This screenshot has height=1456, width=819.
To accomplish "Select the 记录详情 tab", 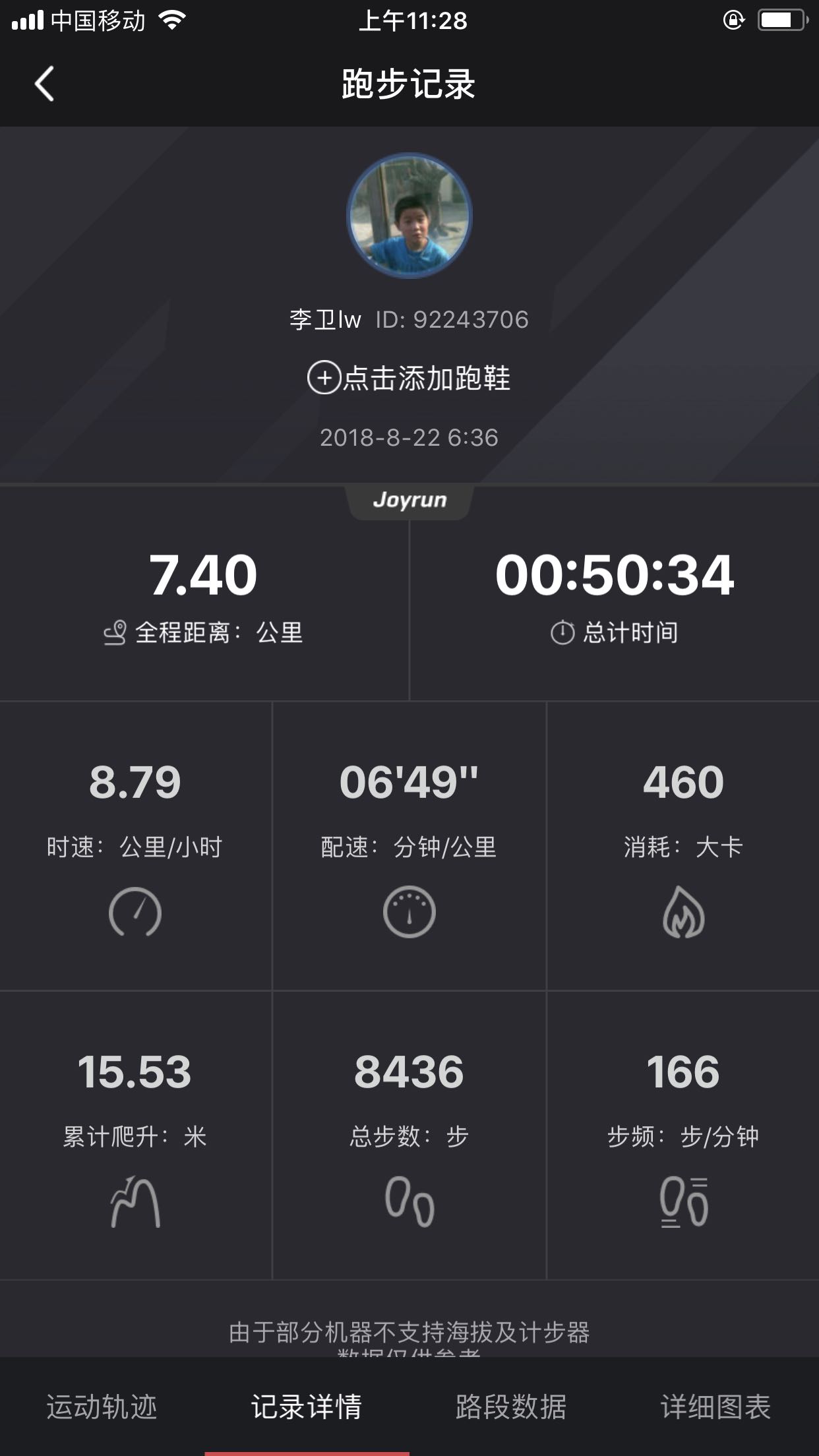I will (307, 1407).
